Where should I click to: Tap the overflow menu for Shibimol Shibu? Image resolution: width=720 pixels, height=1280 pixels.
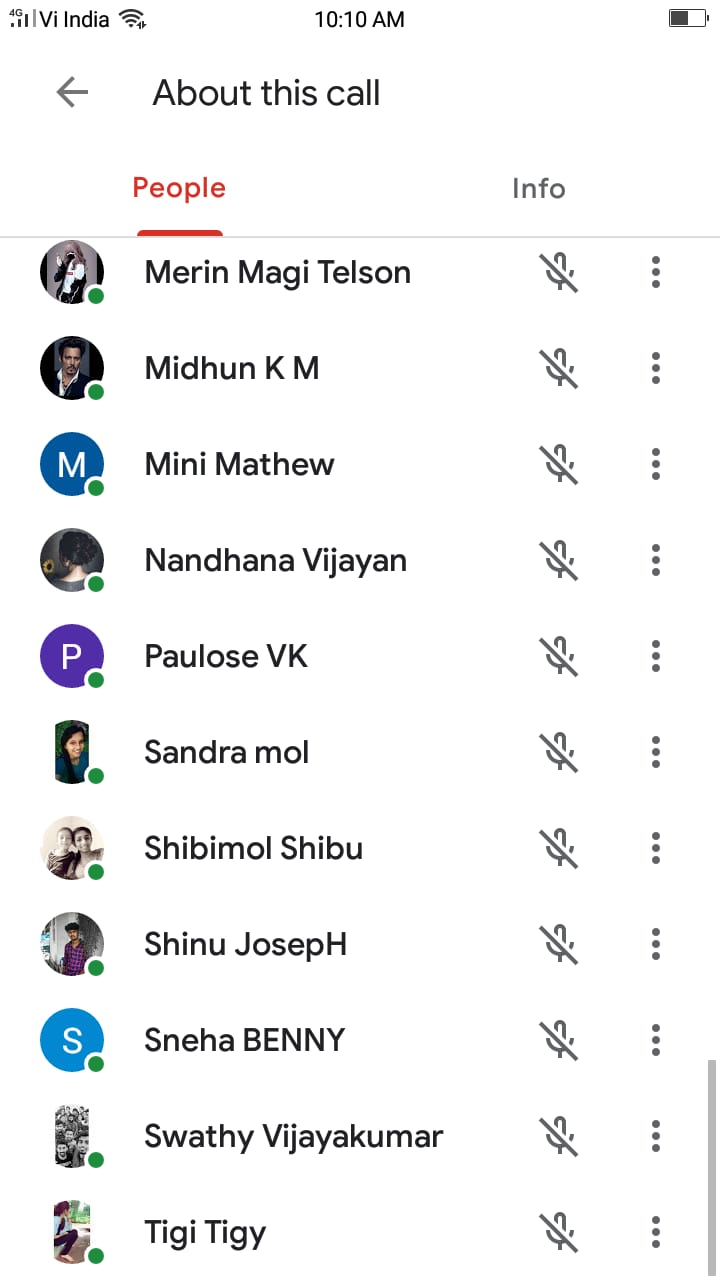pos(656,848)
